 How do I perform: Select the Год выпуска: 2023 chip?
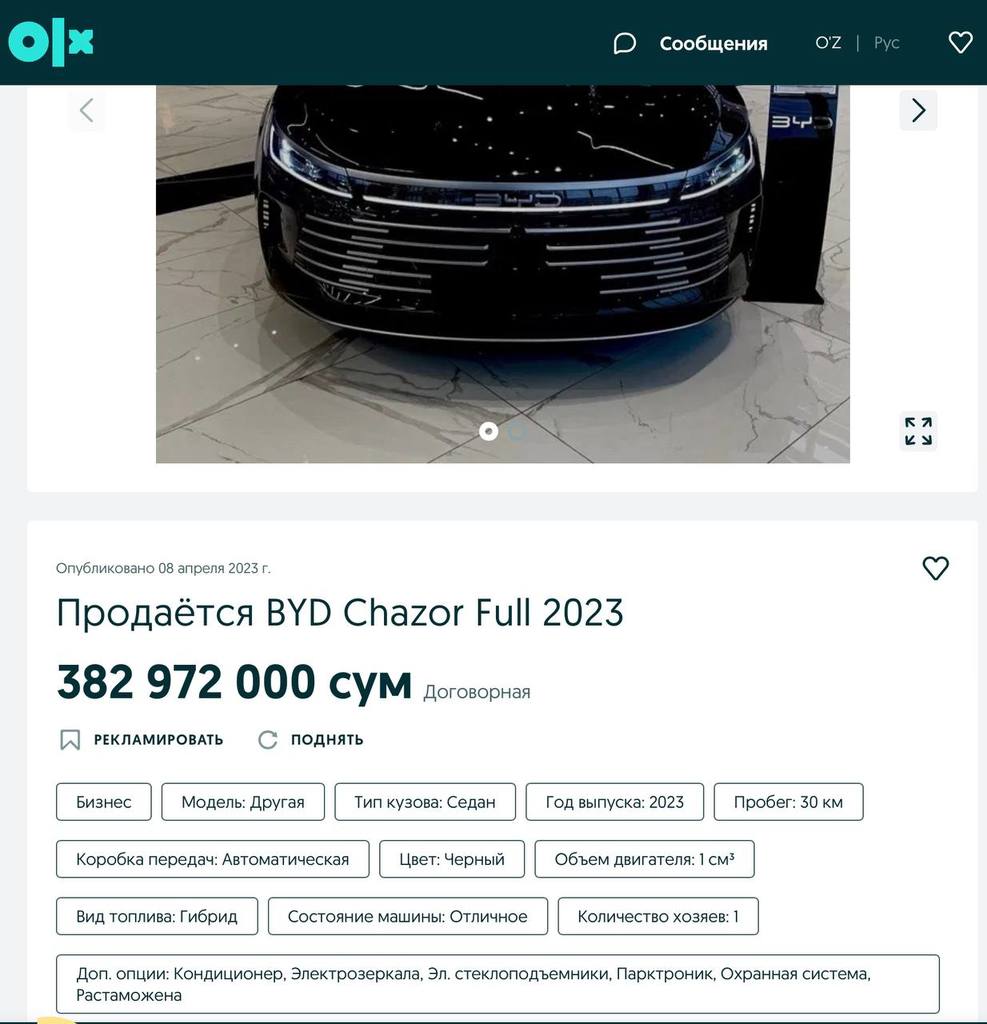[x=614, y=802]
